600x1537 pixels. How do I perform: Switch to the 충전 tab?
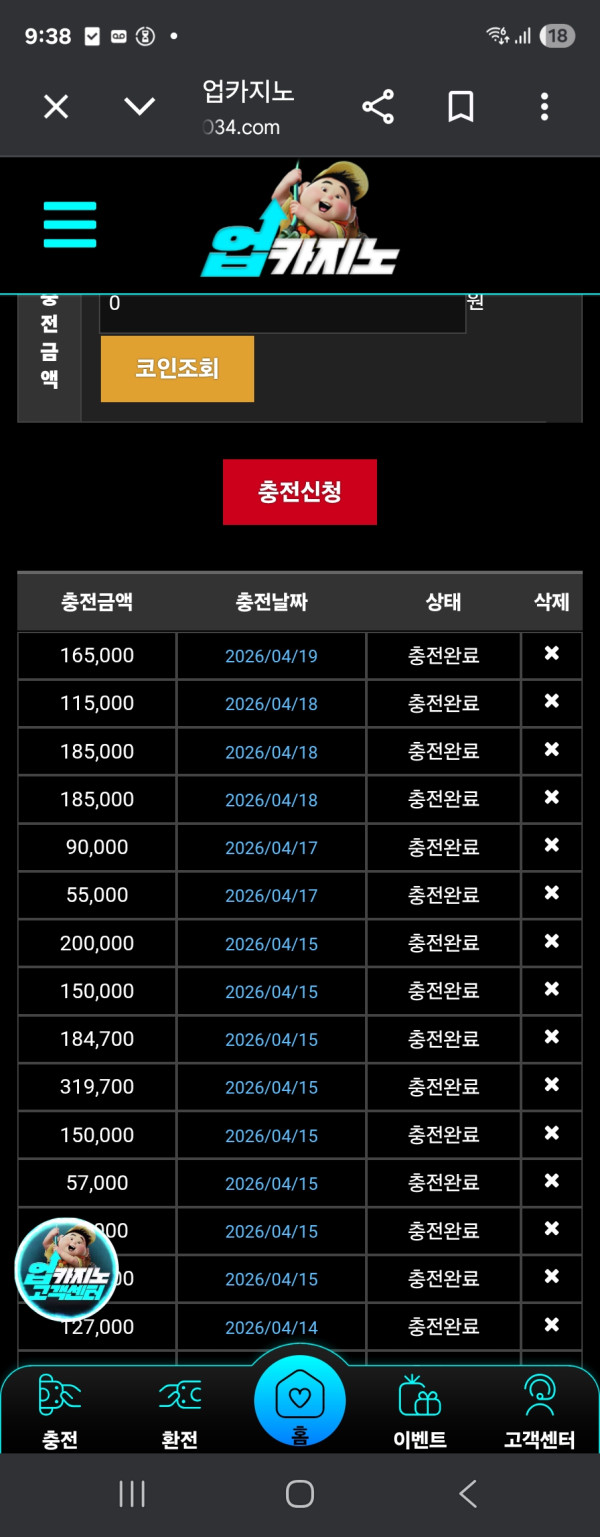pos(60,1412)
